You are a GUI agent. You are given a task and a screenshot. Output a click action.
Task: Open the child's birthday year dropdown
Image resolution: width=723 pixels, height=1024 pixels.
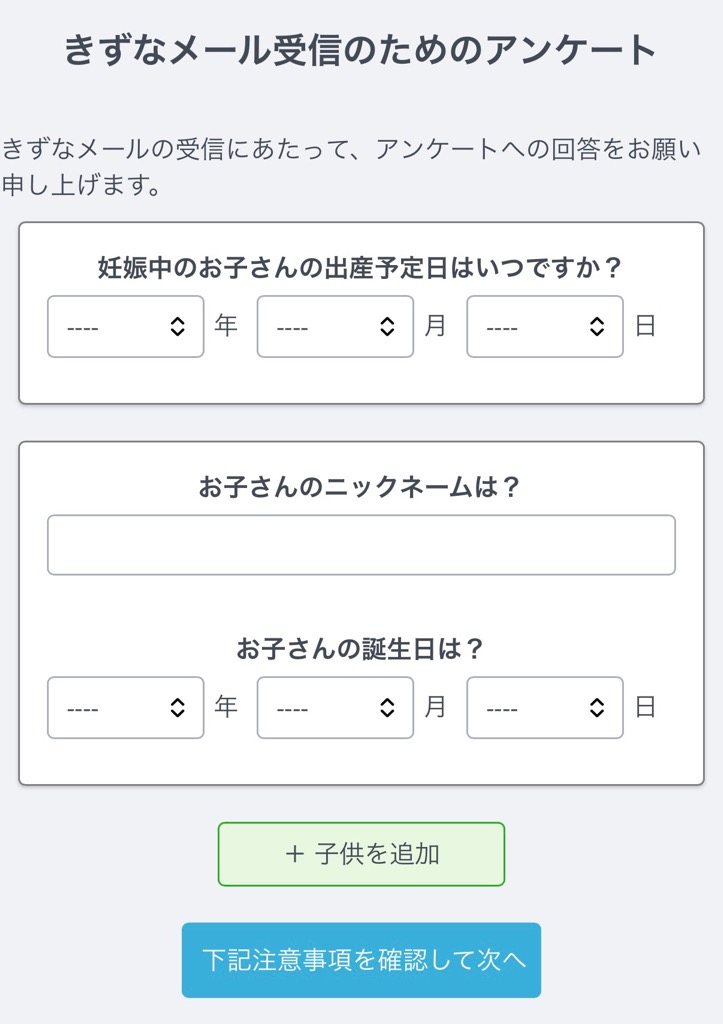125,707
